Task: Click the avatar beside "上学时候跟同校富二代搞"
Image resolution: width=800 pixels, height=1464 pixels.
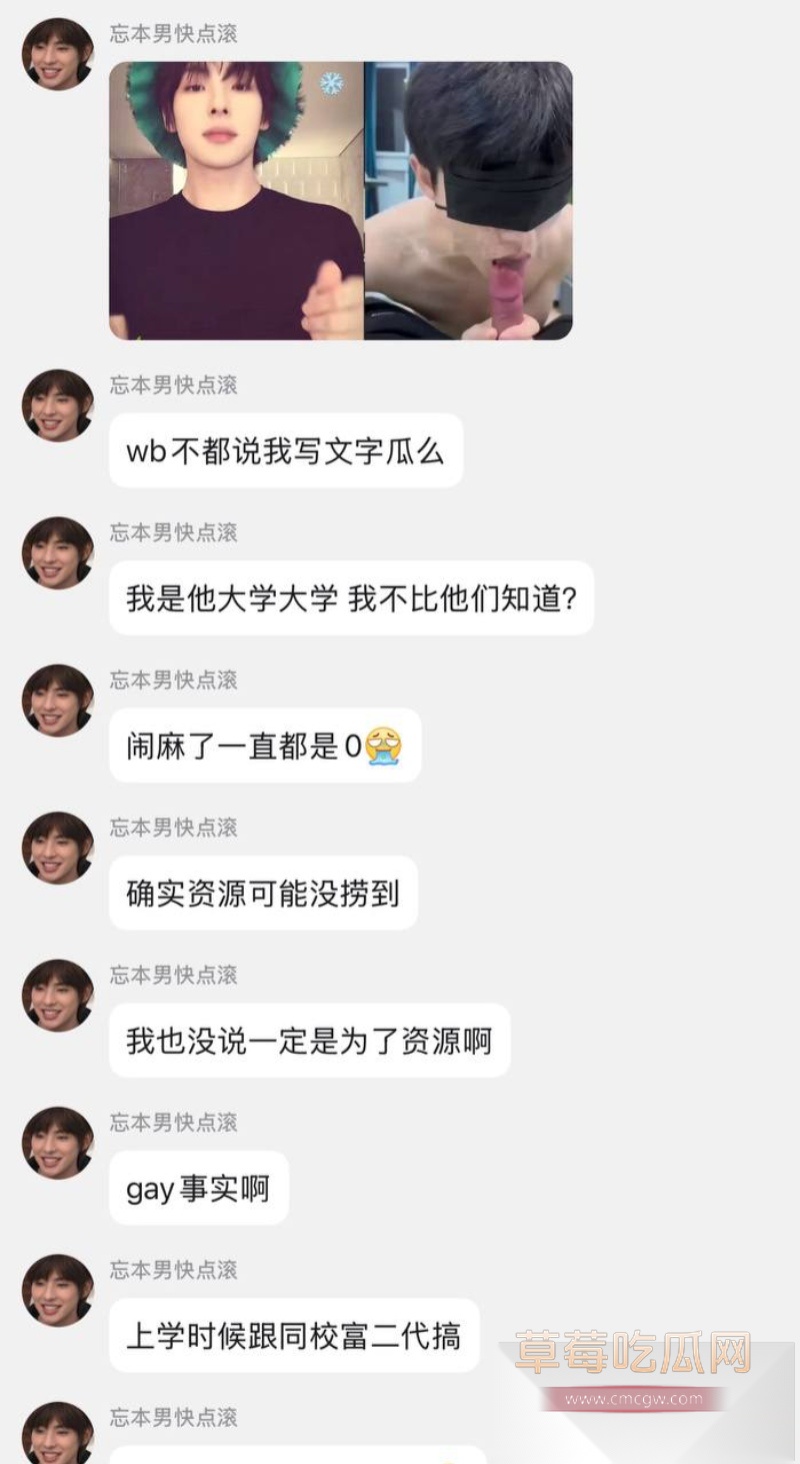Action: (x=57, y=1290)
